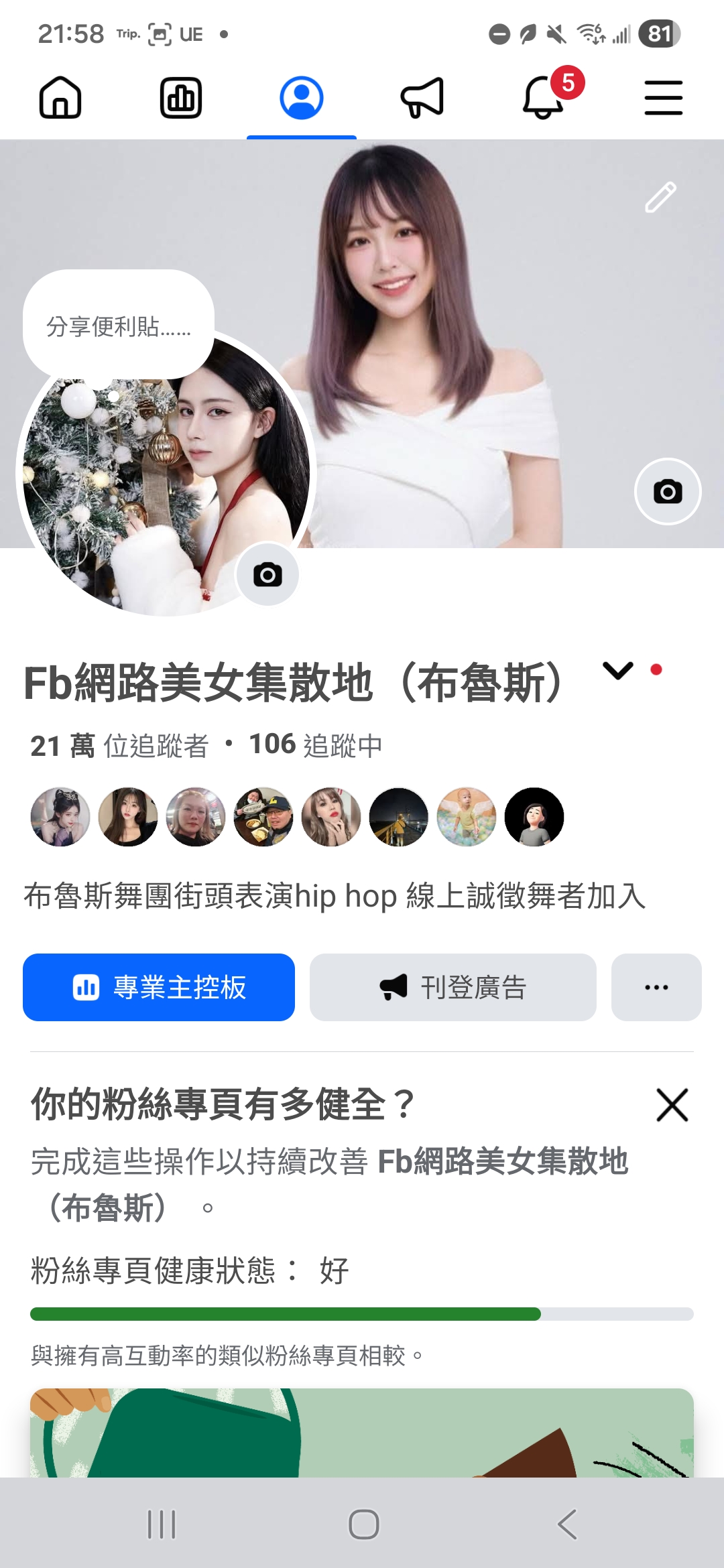Tap the 分享便利貼 note bubble
This screenshot has height=1568, width=724.
pos(119,326)
